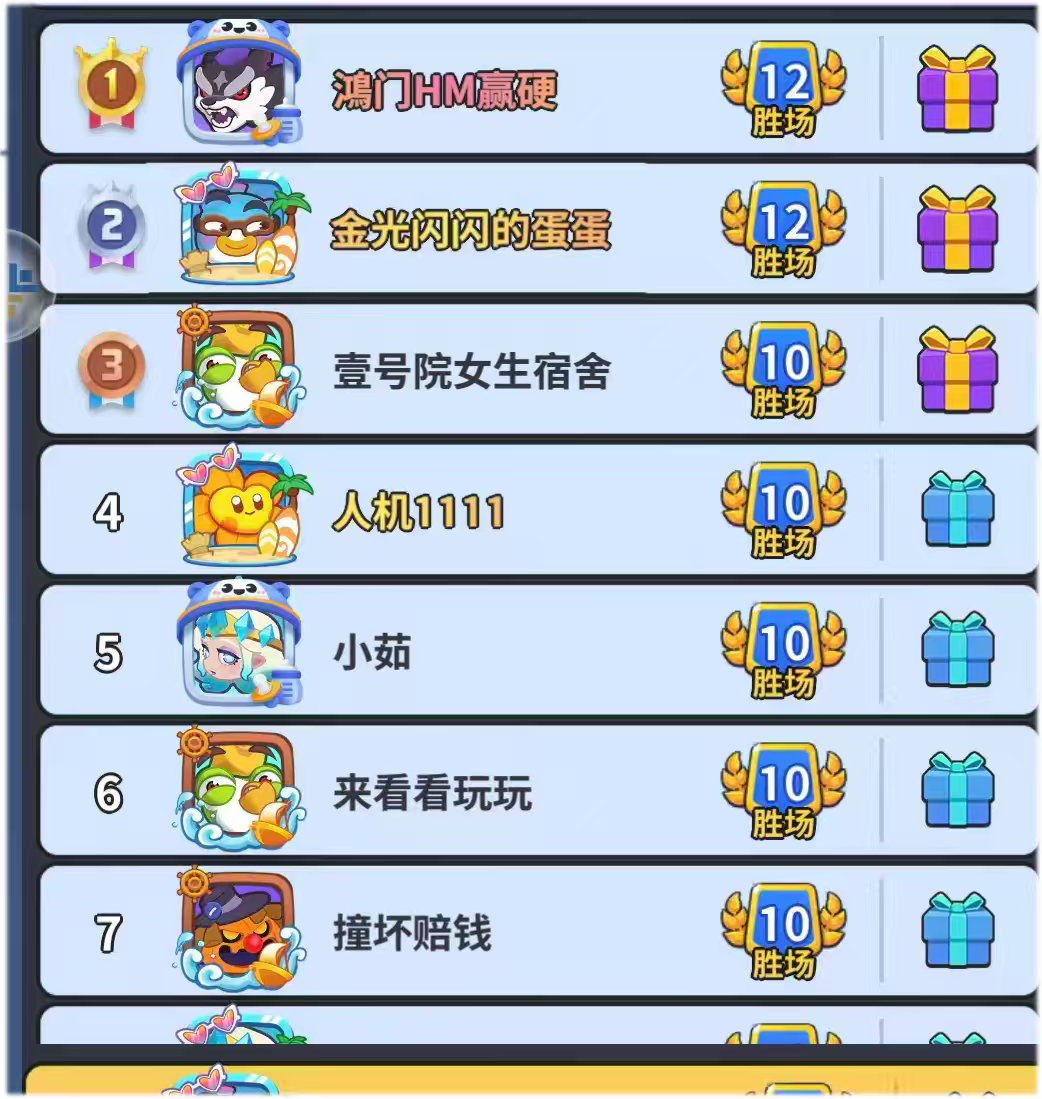Open the purple gift box for 壹号院女生宿舍

point(957,369)
